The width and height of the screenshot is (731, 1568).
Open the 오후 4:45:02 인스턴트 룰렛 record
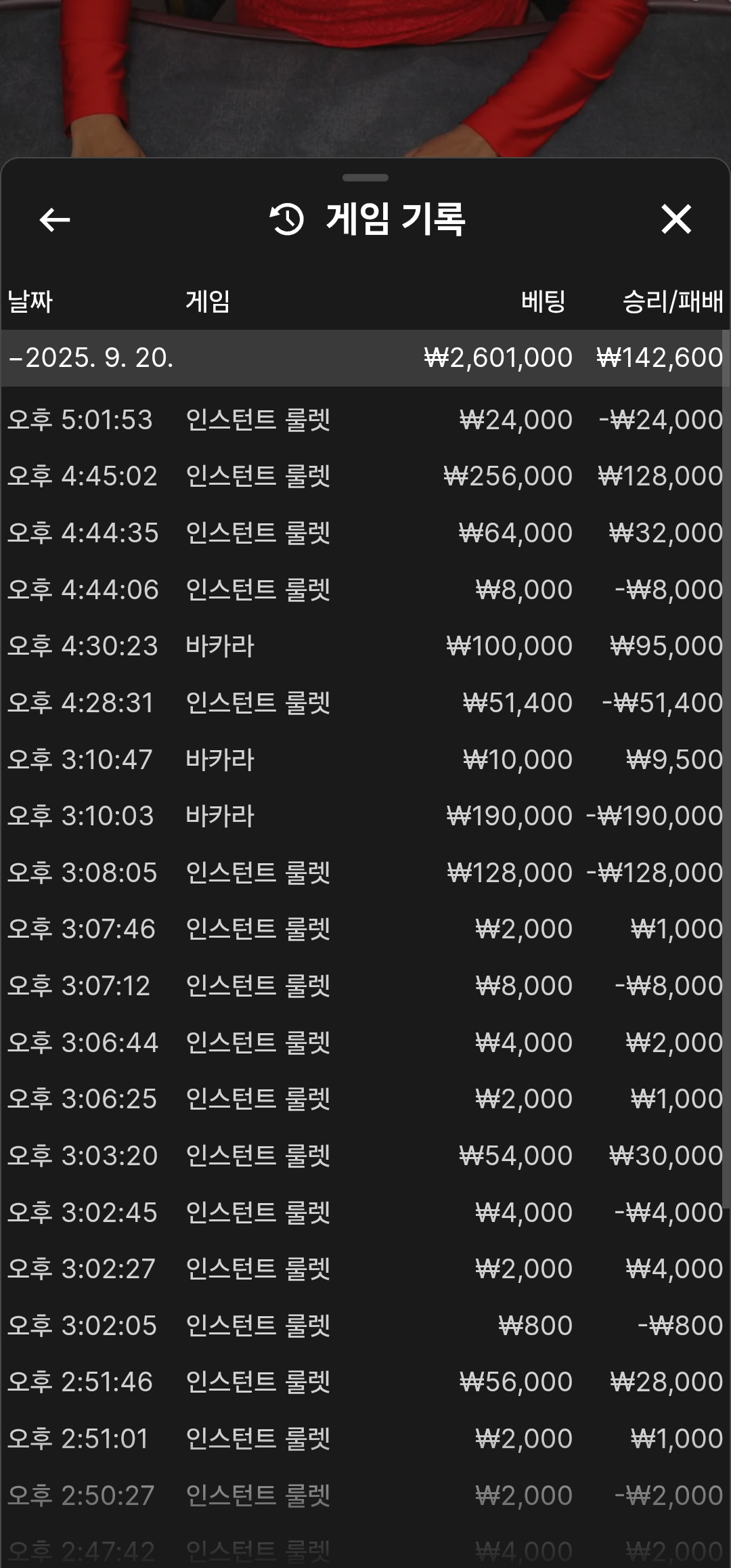tap(364, 476)
